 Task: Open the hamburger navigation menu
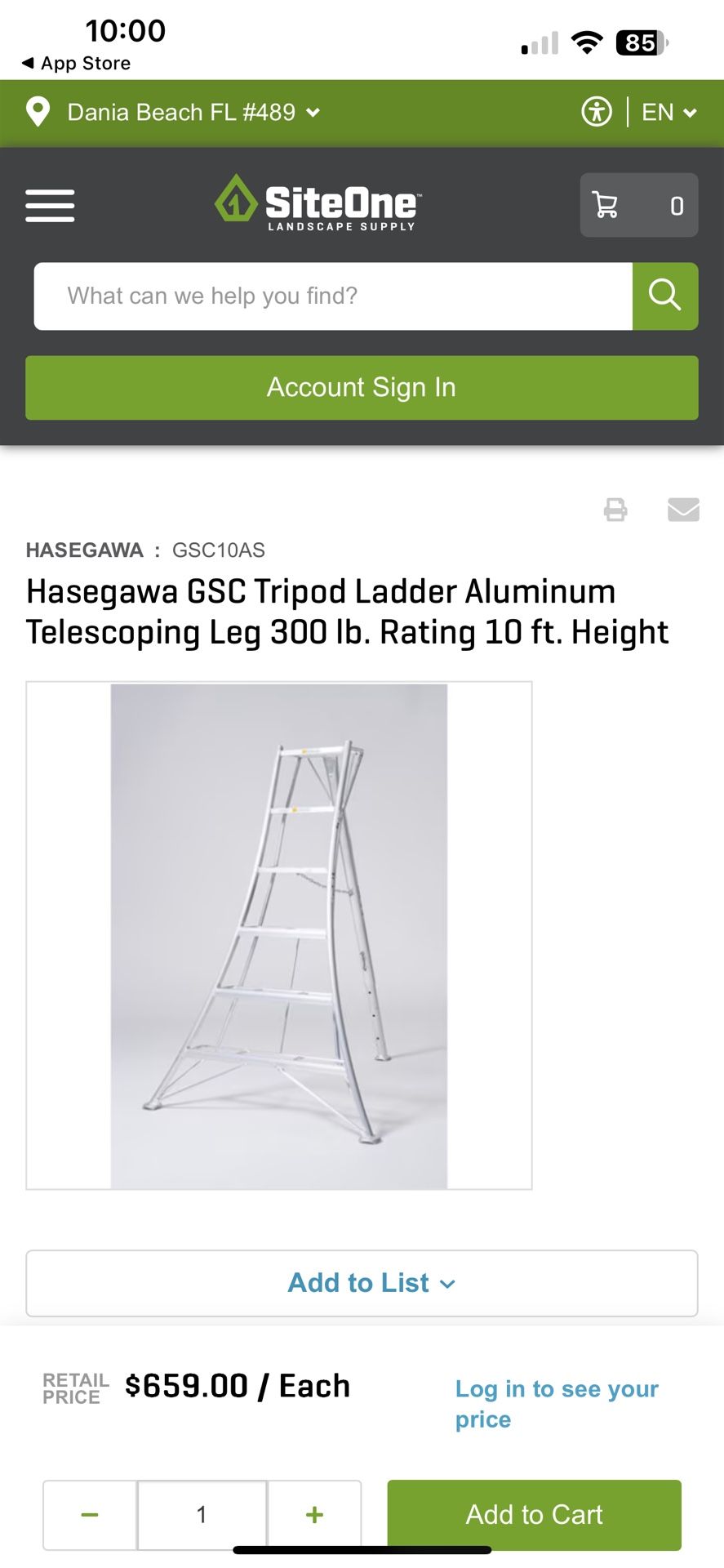49,207
